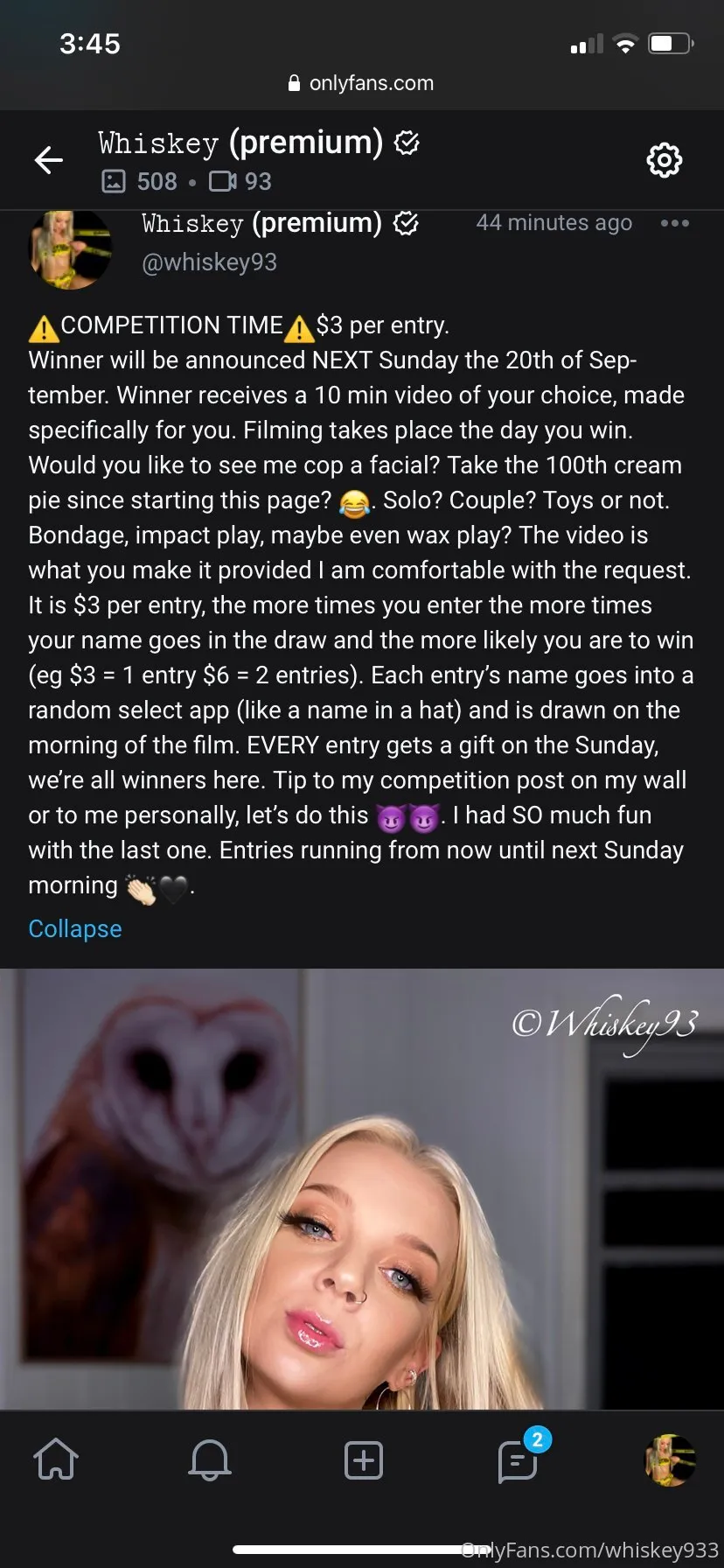Viewport: 724px width, 1568px height.
Task: Tap the onlyfans.com browser address bar
Action: 362,83
